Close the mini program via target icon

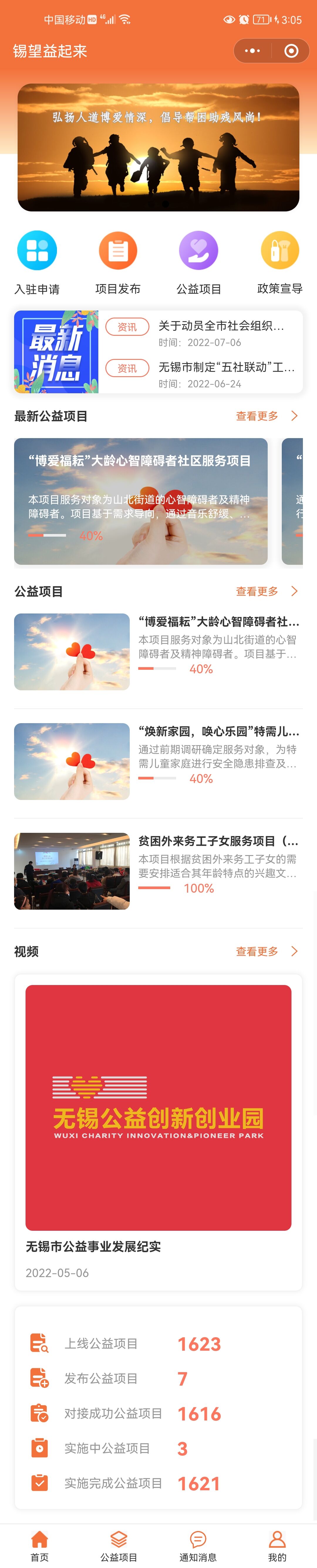[291, 51]
